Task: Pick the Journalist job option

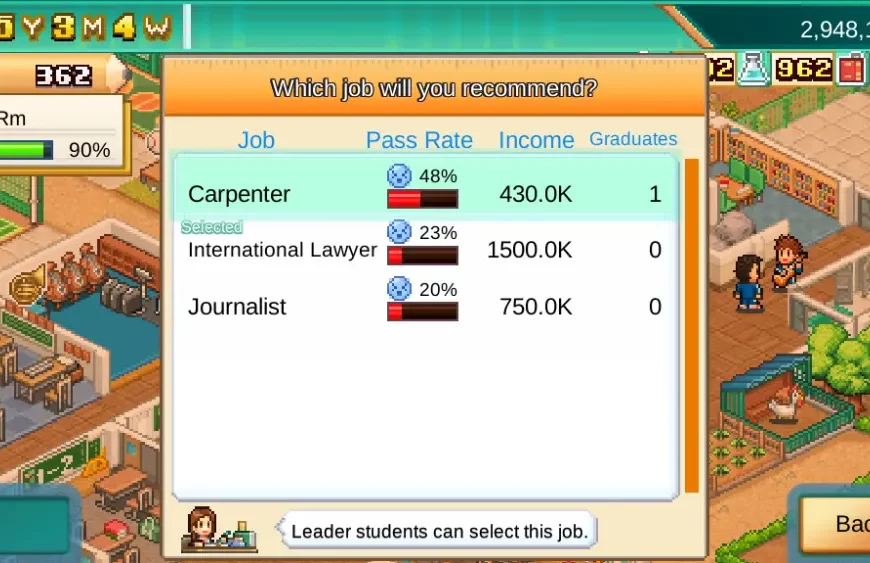Action: [x=425, y=307]
